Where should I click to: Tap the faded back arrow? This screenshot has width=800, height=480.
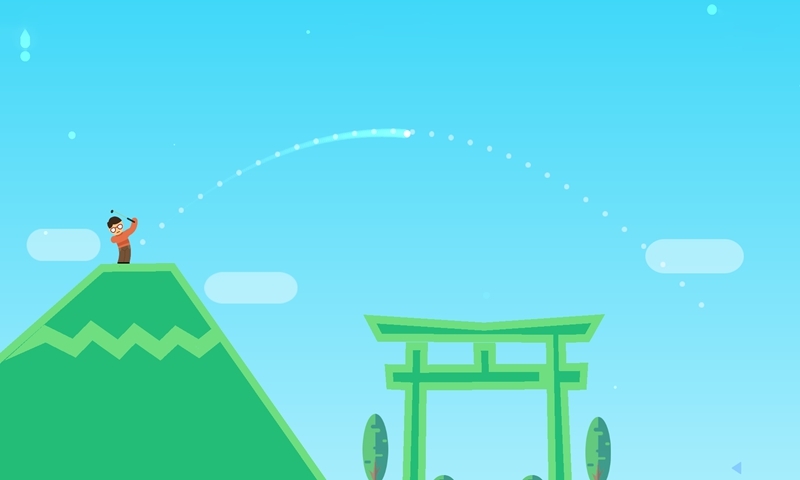point(737,468)
